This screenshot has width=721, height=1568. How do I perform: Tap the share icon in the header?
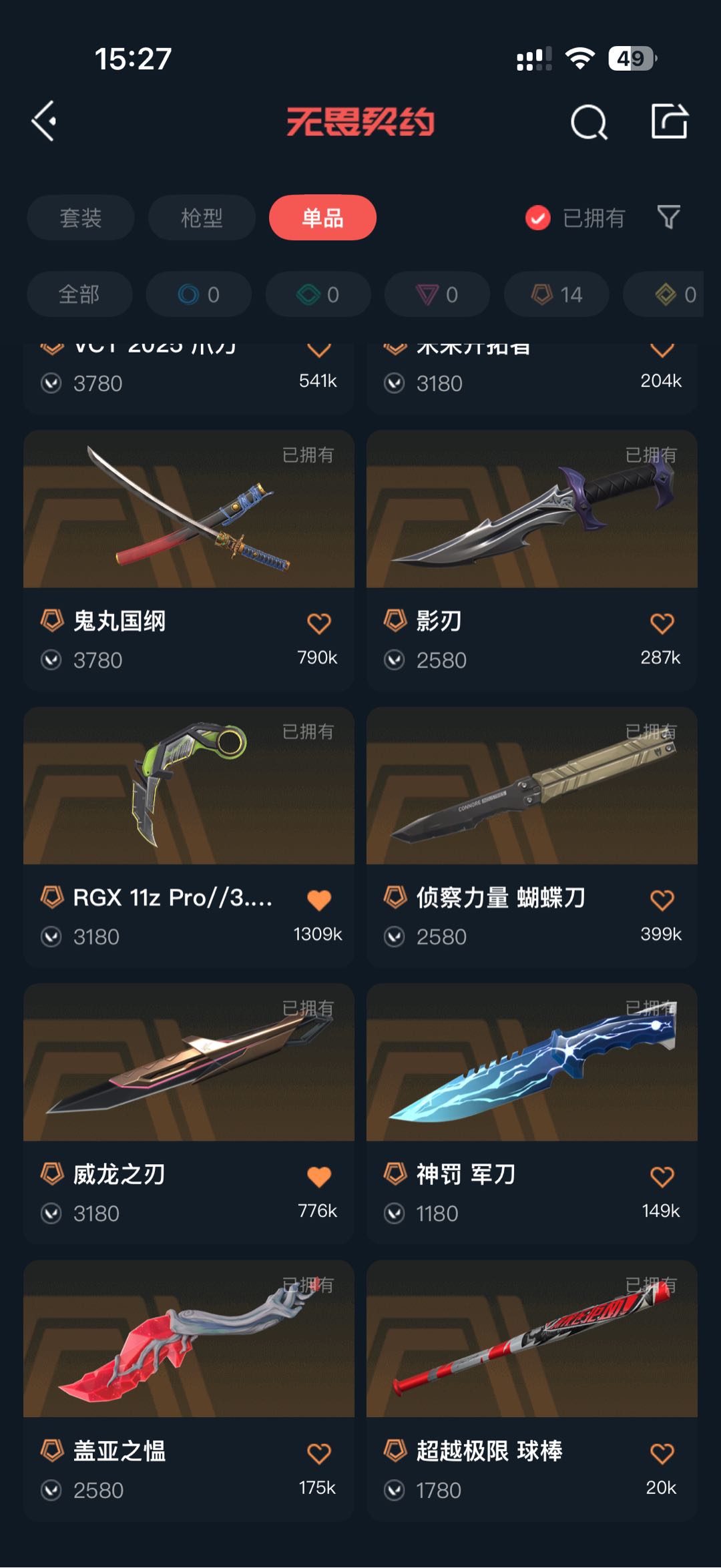tap(670, 121)
